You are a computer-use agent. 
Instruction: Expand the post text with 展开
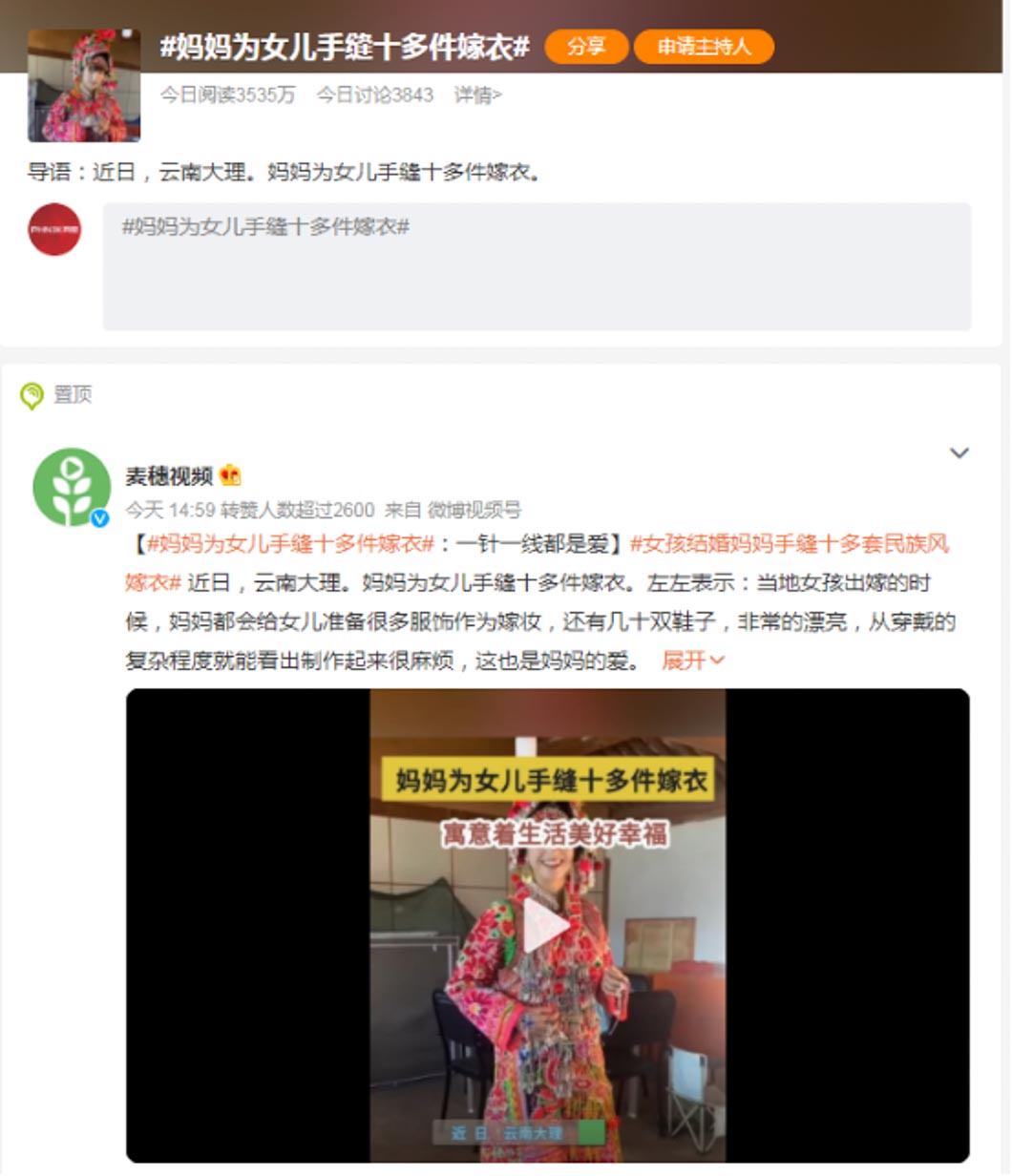point(692,661)
